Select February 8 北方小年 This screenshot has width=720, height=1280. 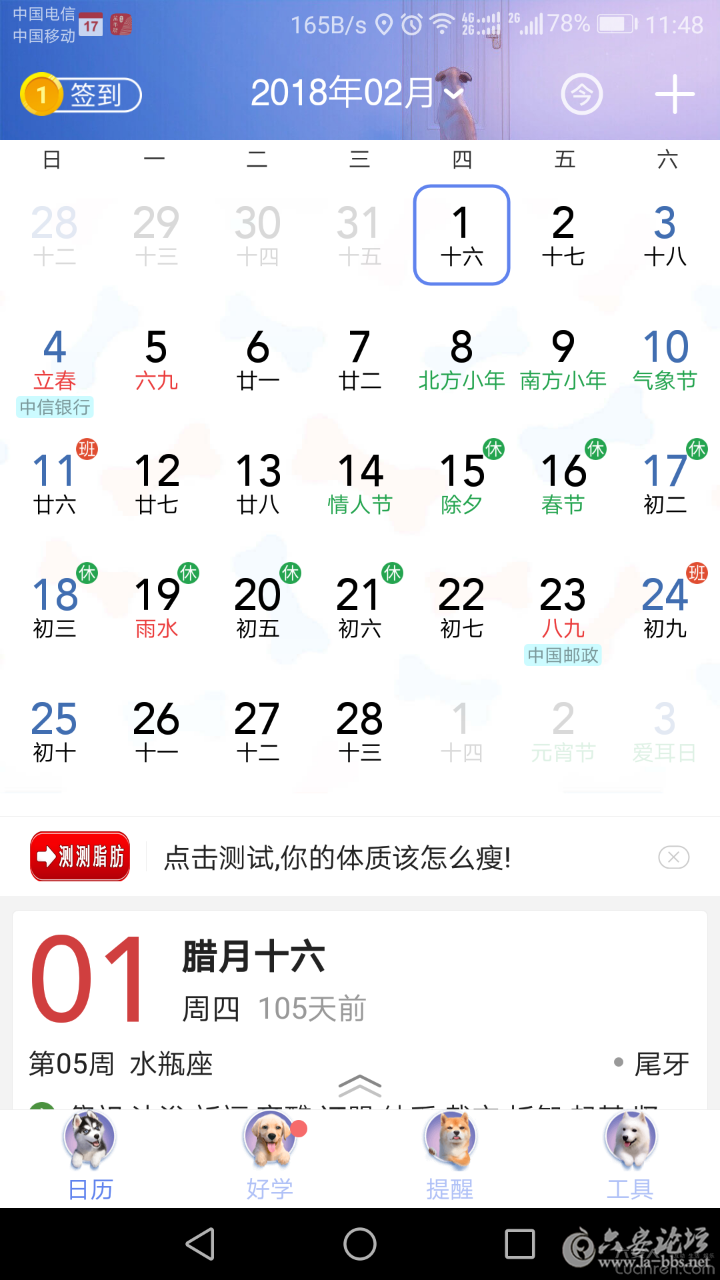coord(461,360)
